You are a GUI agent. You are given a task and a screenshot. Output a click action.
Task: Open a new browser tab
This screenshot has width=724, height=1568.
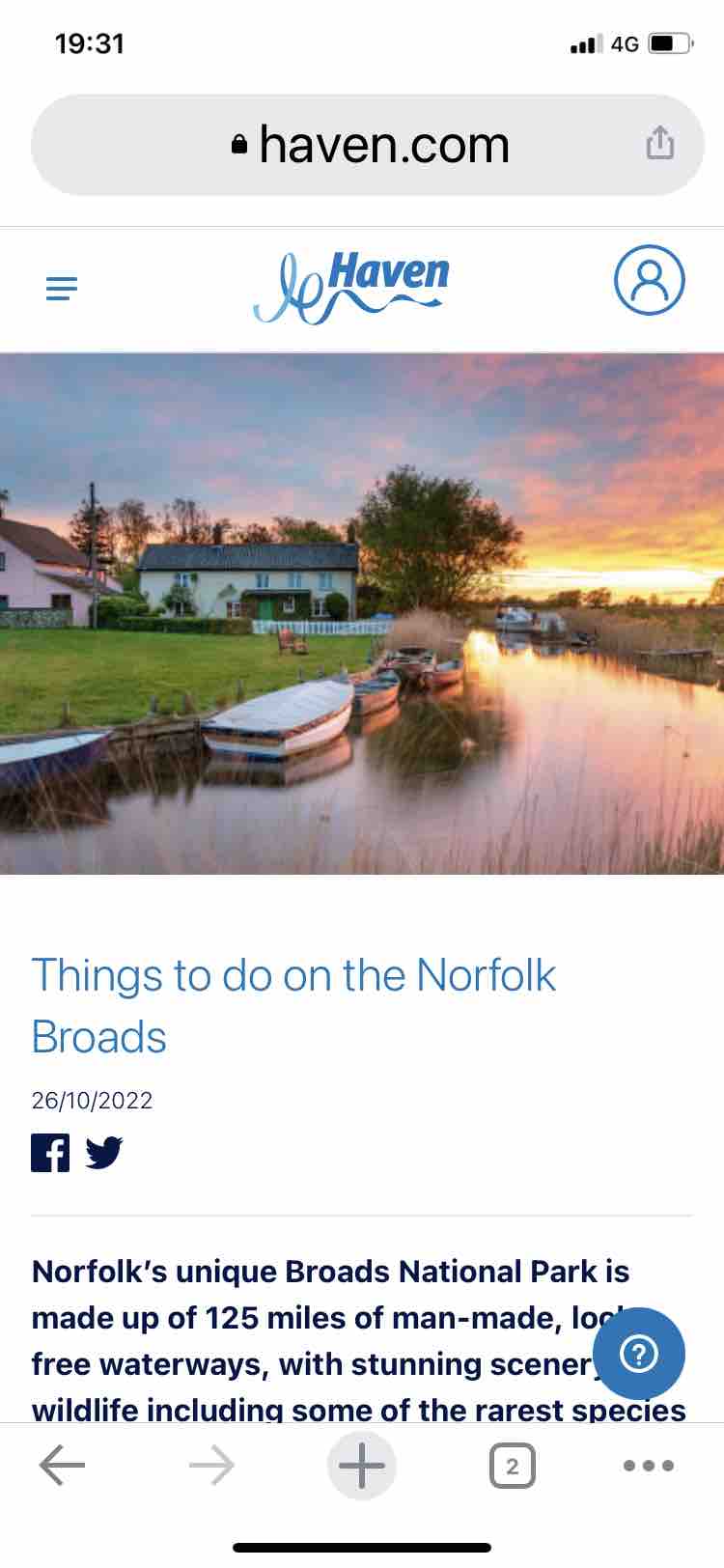[362, 1466]
